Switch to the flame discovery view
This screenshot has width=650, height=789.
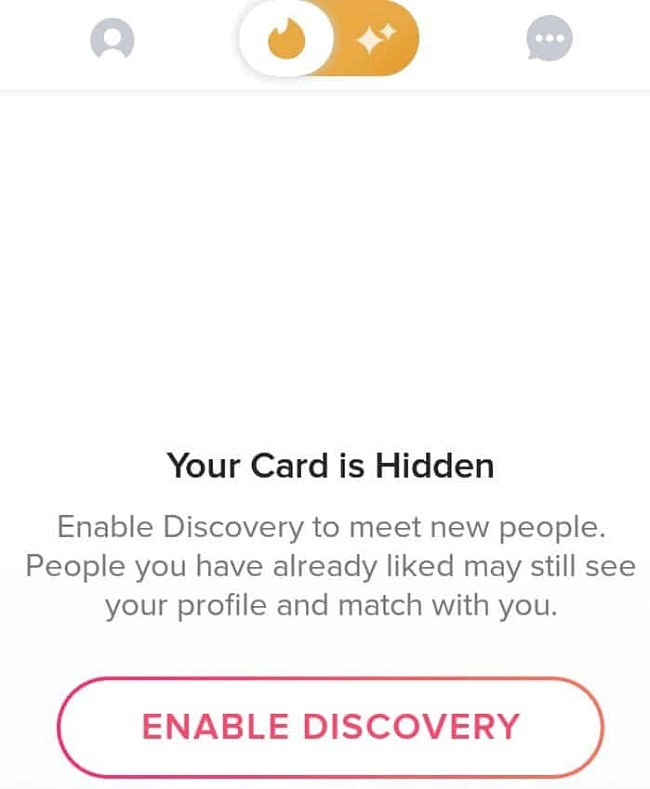coord(286,40)
